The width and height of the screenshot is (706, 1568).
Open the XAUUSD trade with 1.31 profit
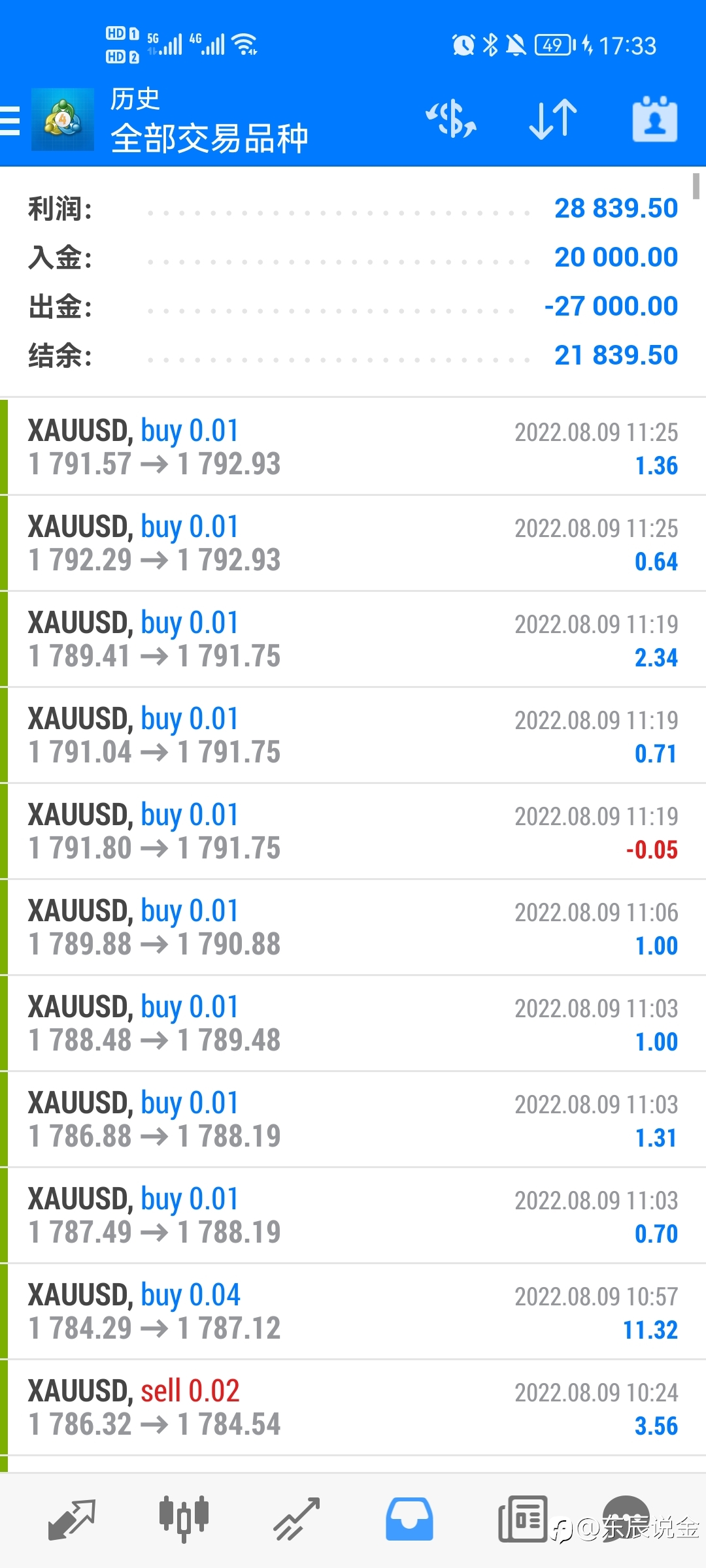coord(353,1119)
